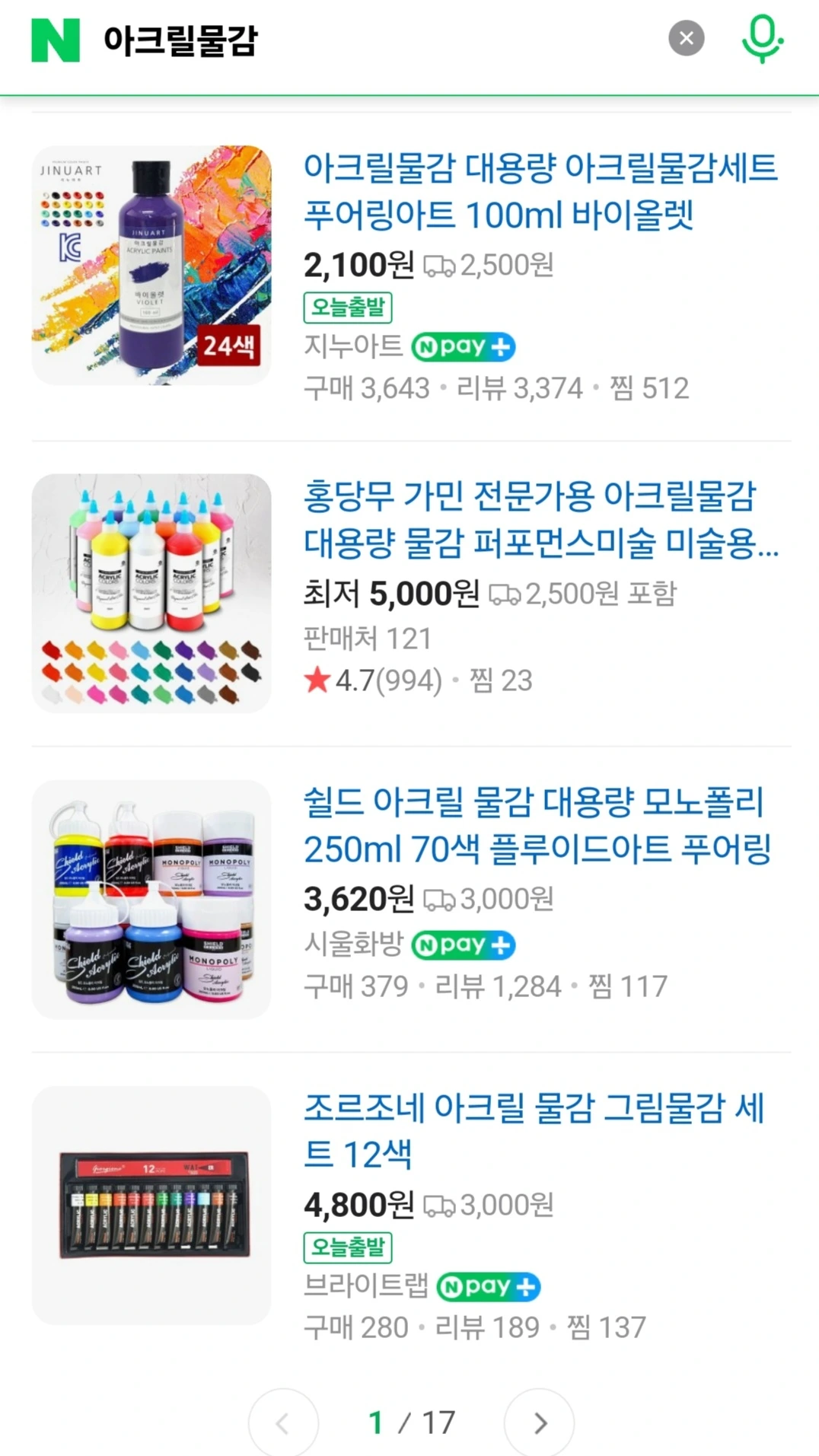This screenshot has height=1456, width=819.
Task: Open 아크릴물감 대용량 아크릴물감세트 푸어링아트 listing
Action: 540,191
